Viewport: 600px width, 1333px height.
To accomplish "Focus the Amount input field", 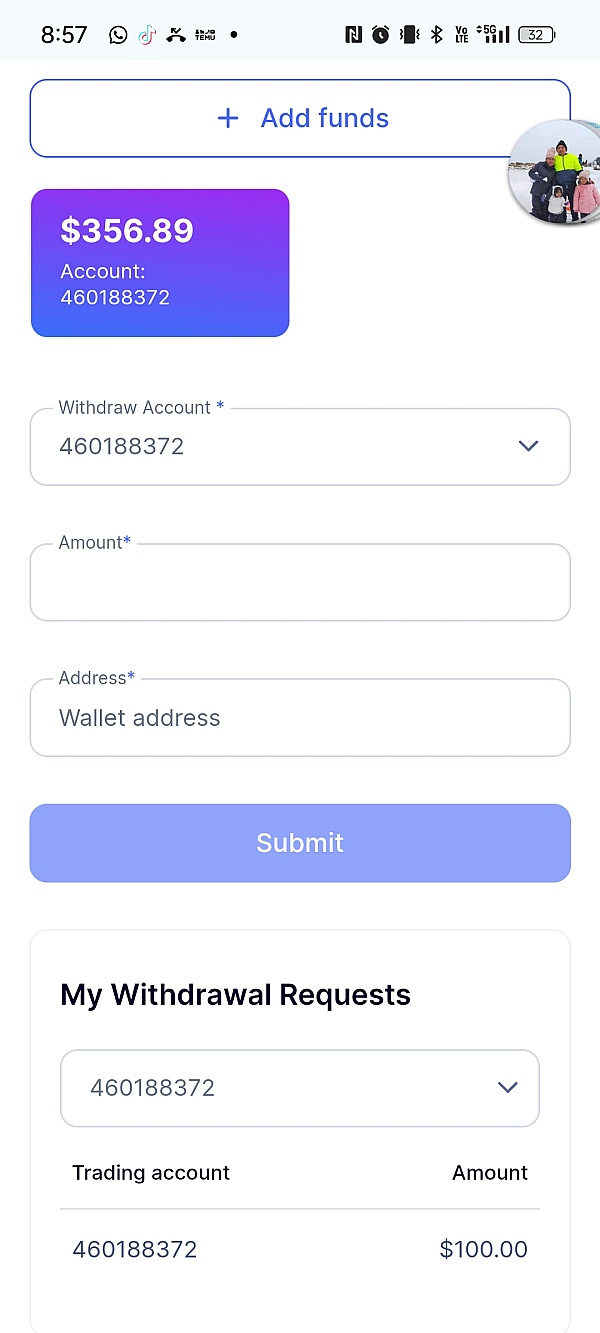I will pyautogui.click(x=300, y=582).
